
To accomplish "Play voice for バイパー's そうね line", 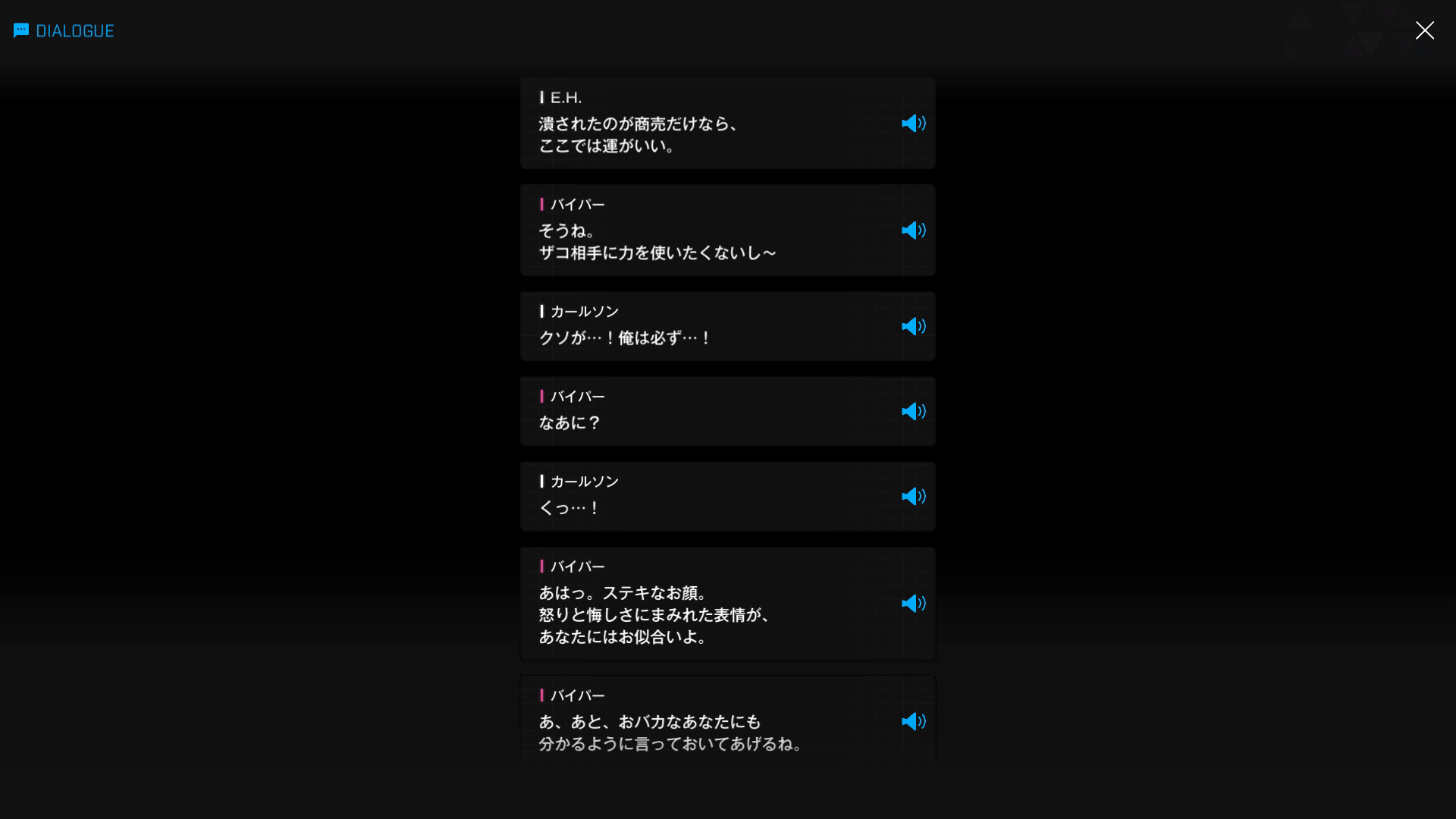I will pos(913,230).
